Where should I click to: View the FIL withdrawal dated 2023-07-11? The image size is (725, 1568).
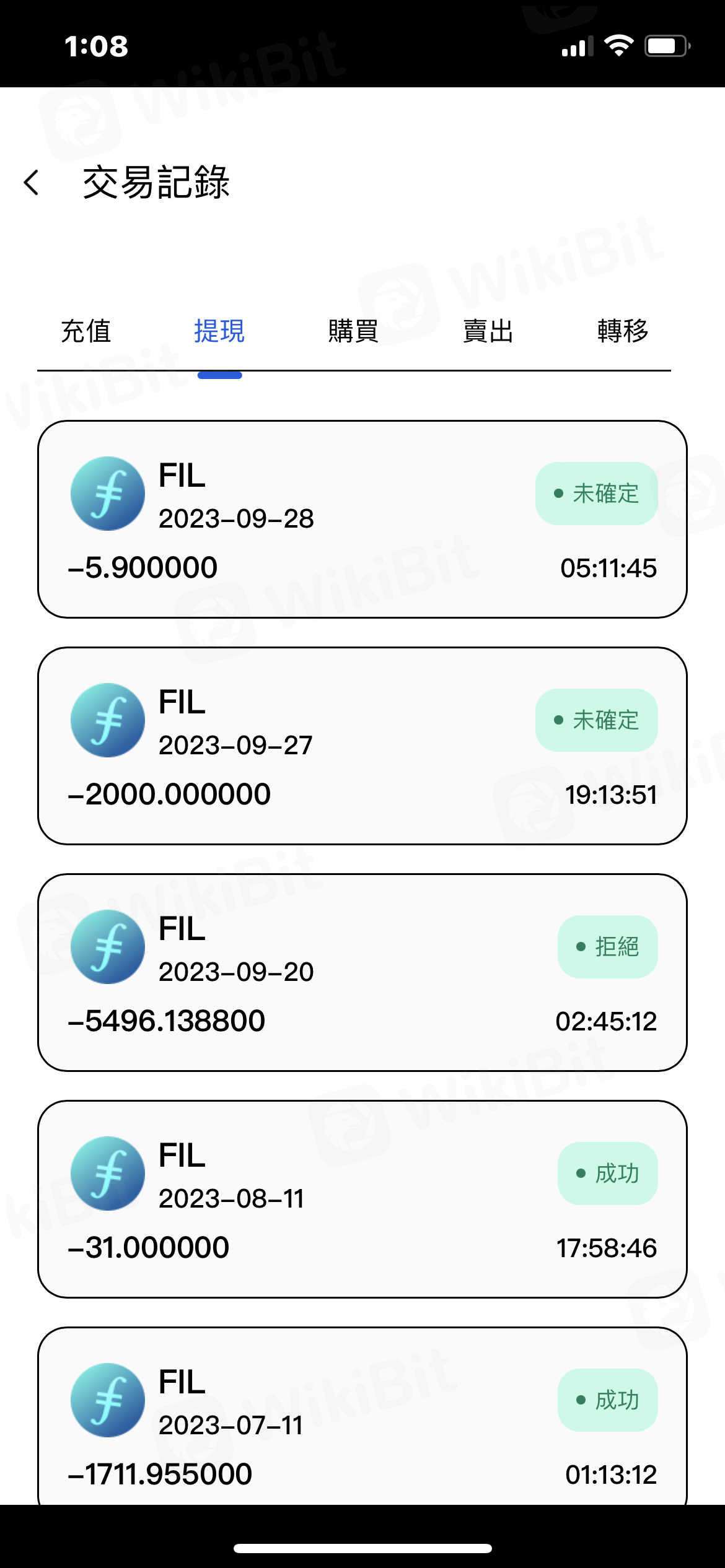362,1418
